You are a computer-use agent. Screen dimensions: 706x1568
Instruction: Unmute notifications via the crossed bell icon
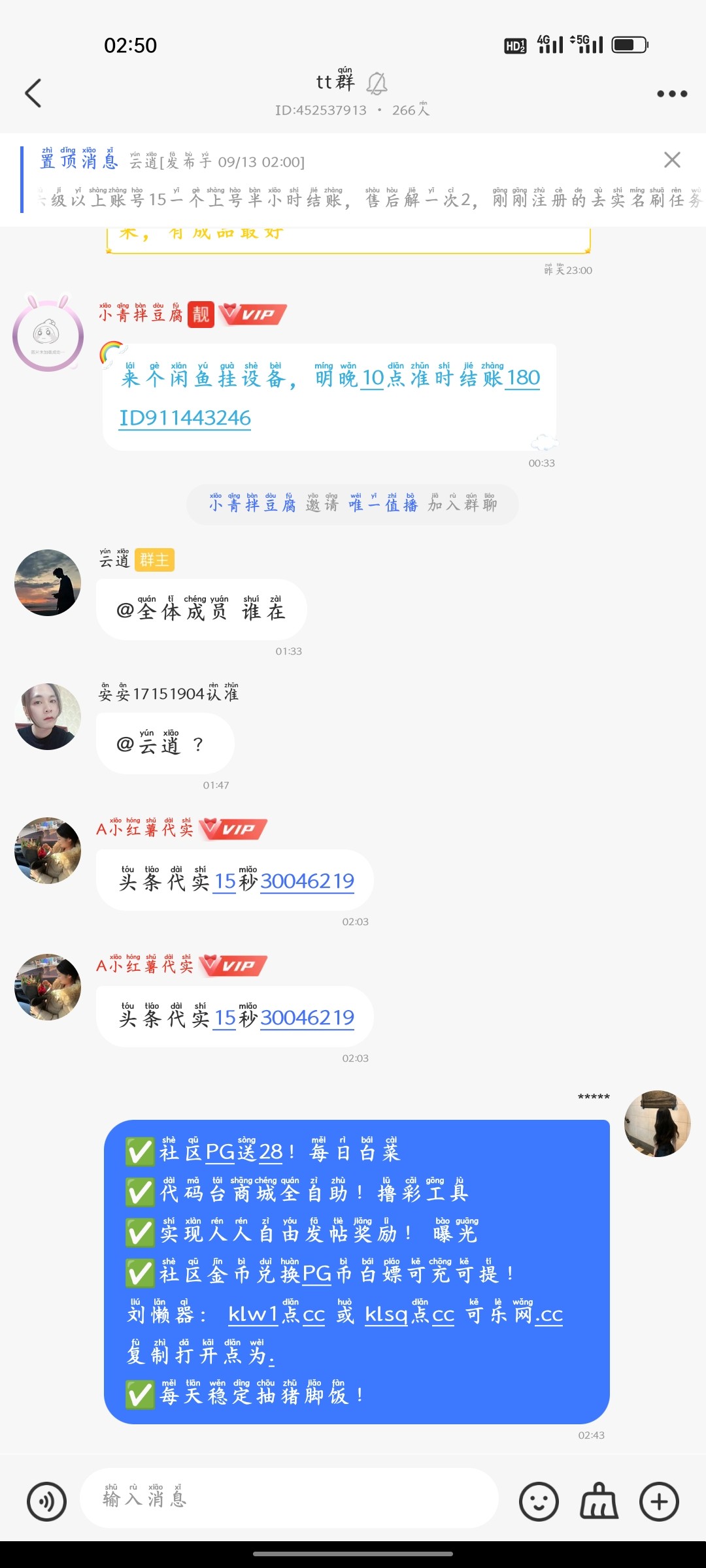(376, 83)
